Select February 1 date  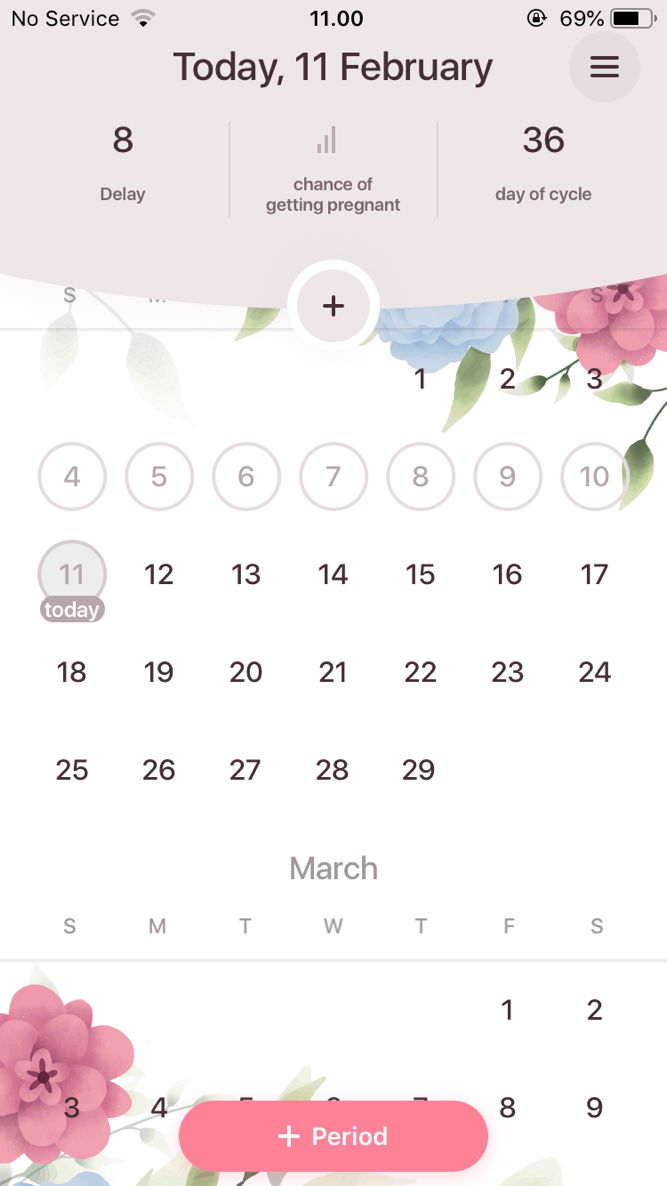point(420,380)
